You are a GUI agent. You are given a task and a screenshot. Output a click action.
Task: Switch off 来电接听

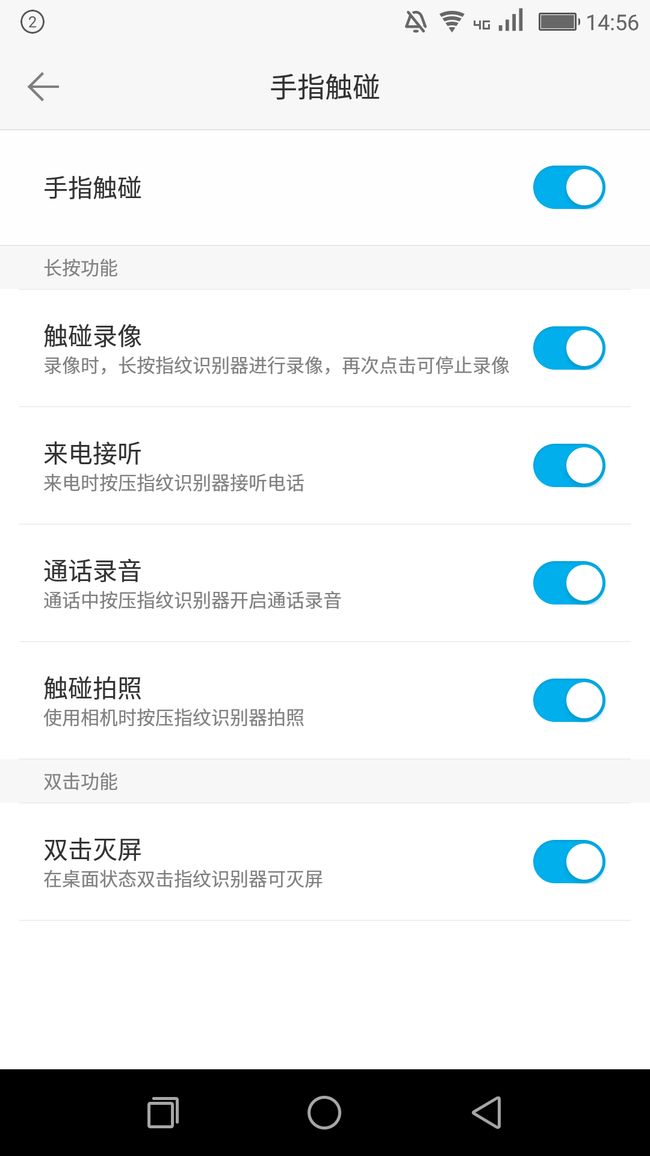pyautogui.click(x=569, y=465)
